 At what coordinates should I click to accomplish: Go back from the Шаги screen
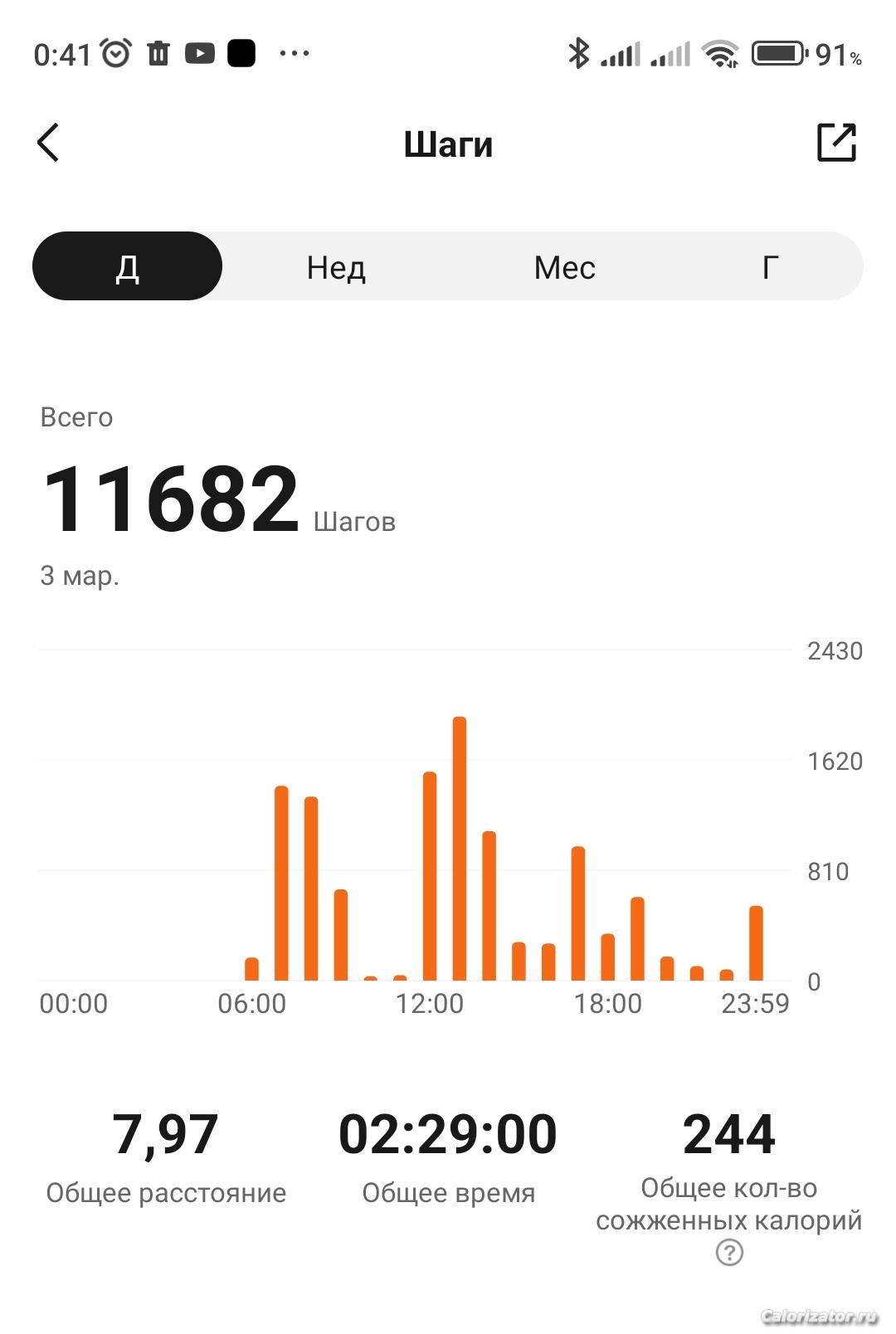(x=49, y=143)
